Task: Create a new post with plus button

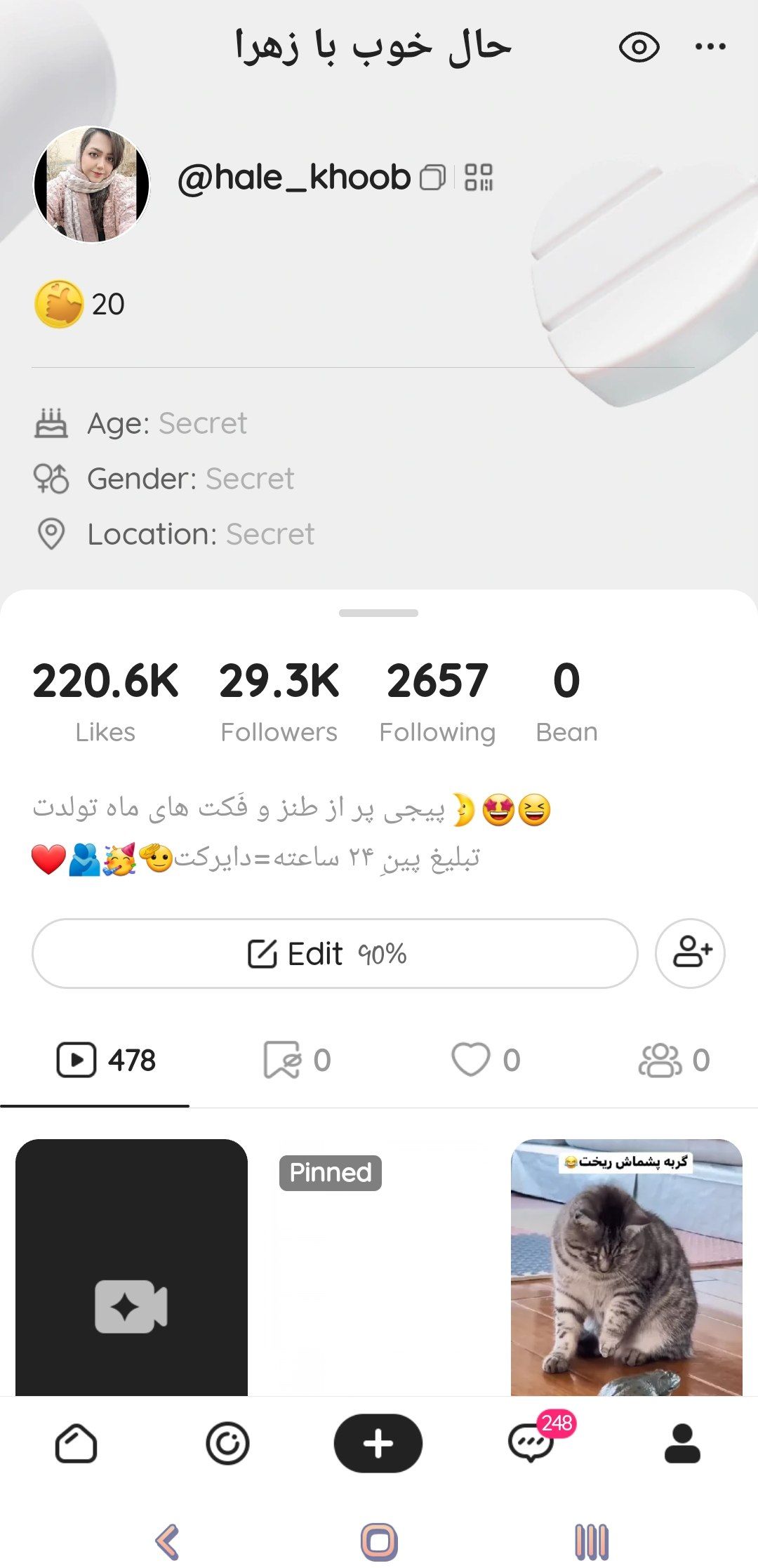Action: 378,1444
